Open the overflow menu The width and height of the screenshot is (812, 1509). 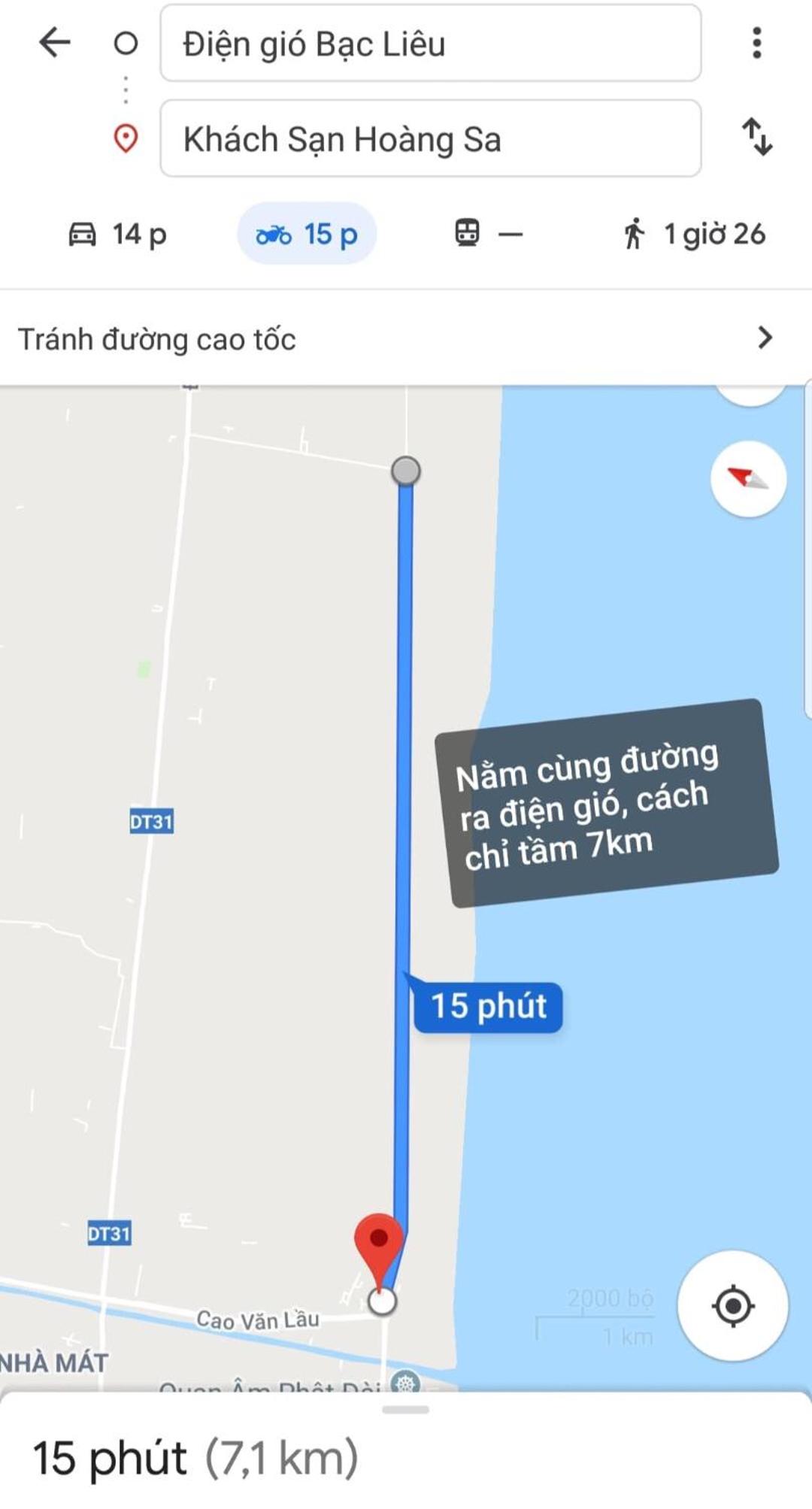(756, 43)
